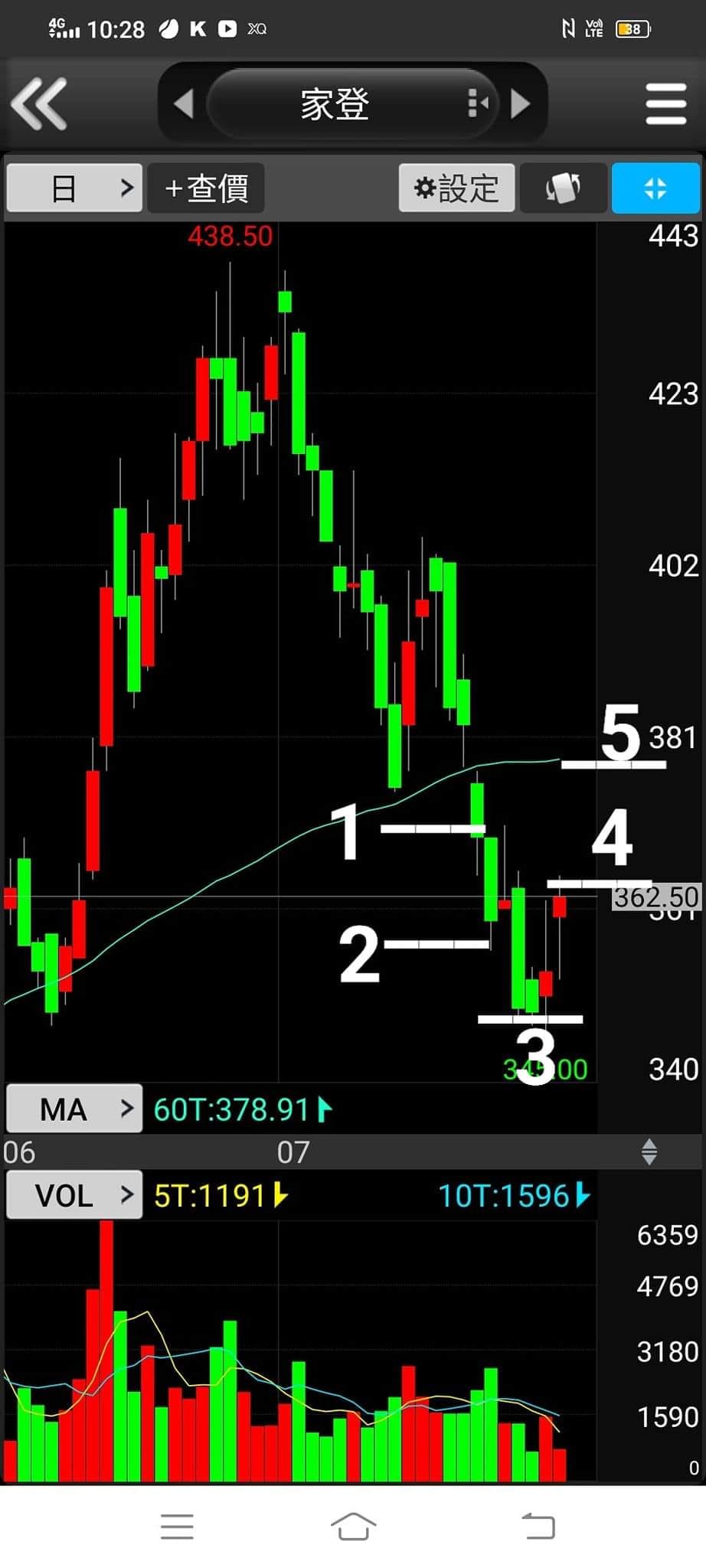Image resolution: width=706 pixels, height=1568 pixels.
Task: Adjust panel size with up-down arrows
Action: click(649, 1151)
